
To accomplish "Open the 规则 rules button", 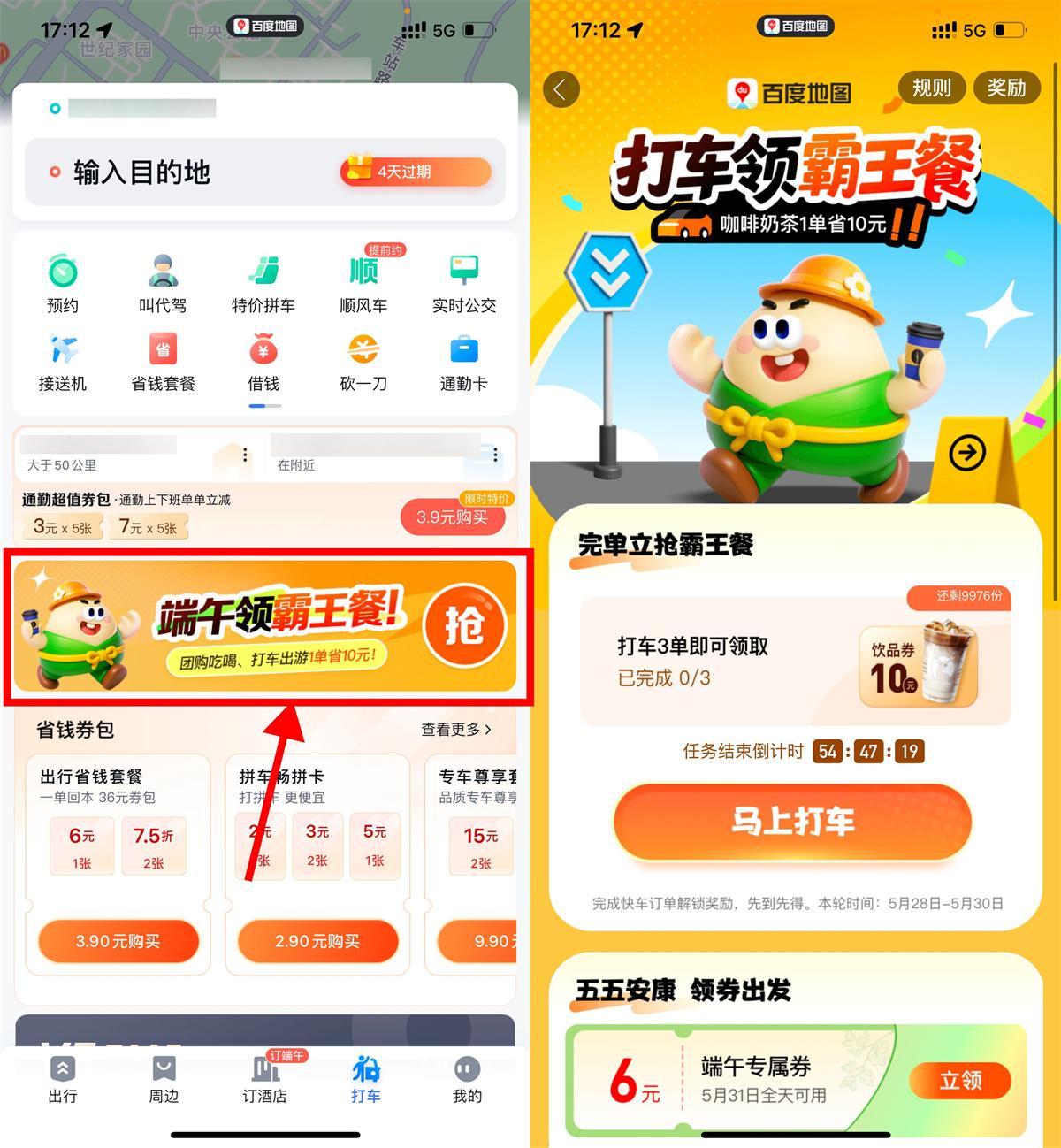I will pyautogui.click(x=932, y=88).
